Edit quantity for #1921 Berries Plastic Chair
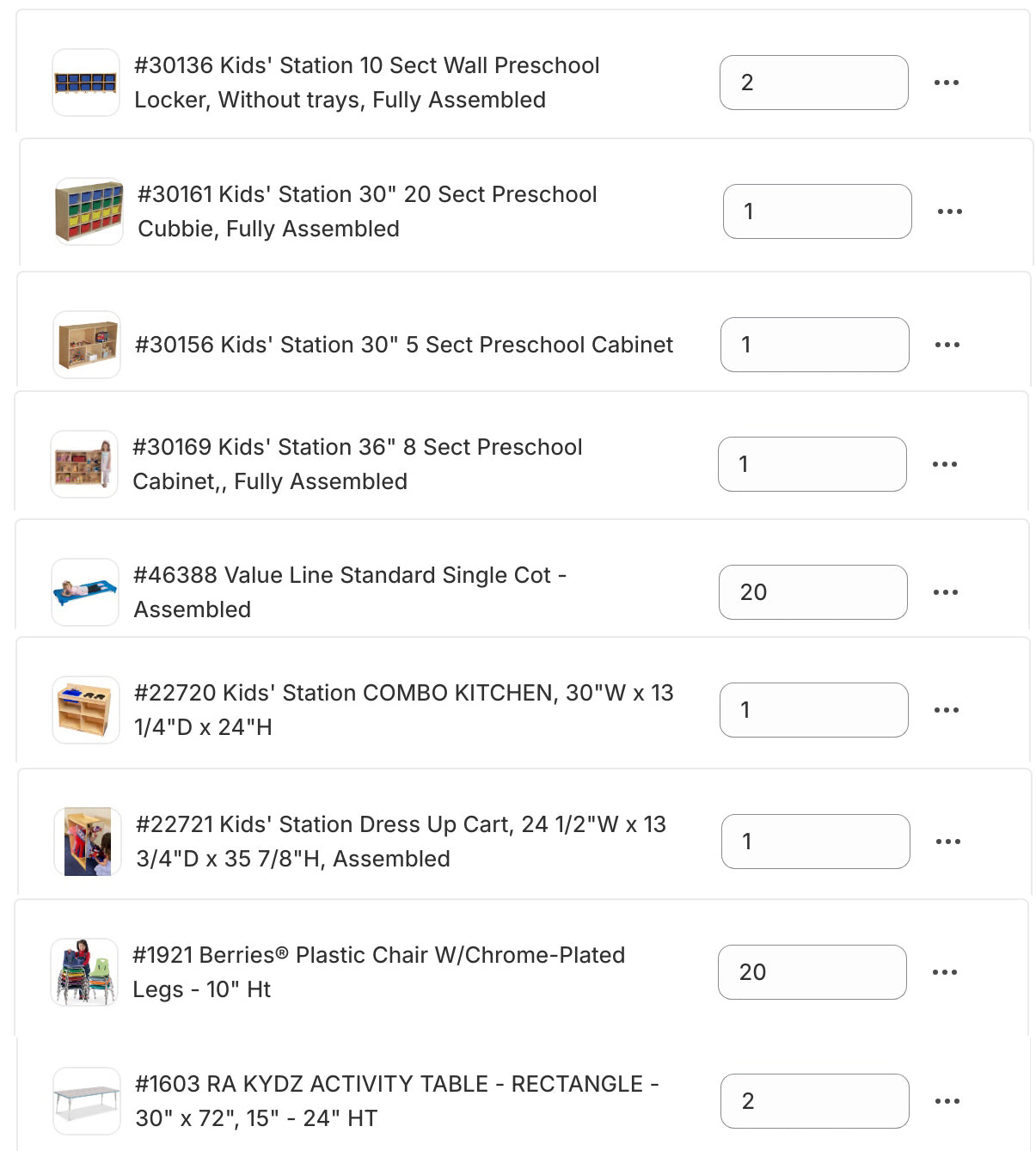Viewport: 1036px width, 1151px height. (x=812, y=972)
